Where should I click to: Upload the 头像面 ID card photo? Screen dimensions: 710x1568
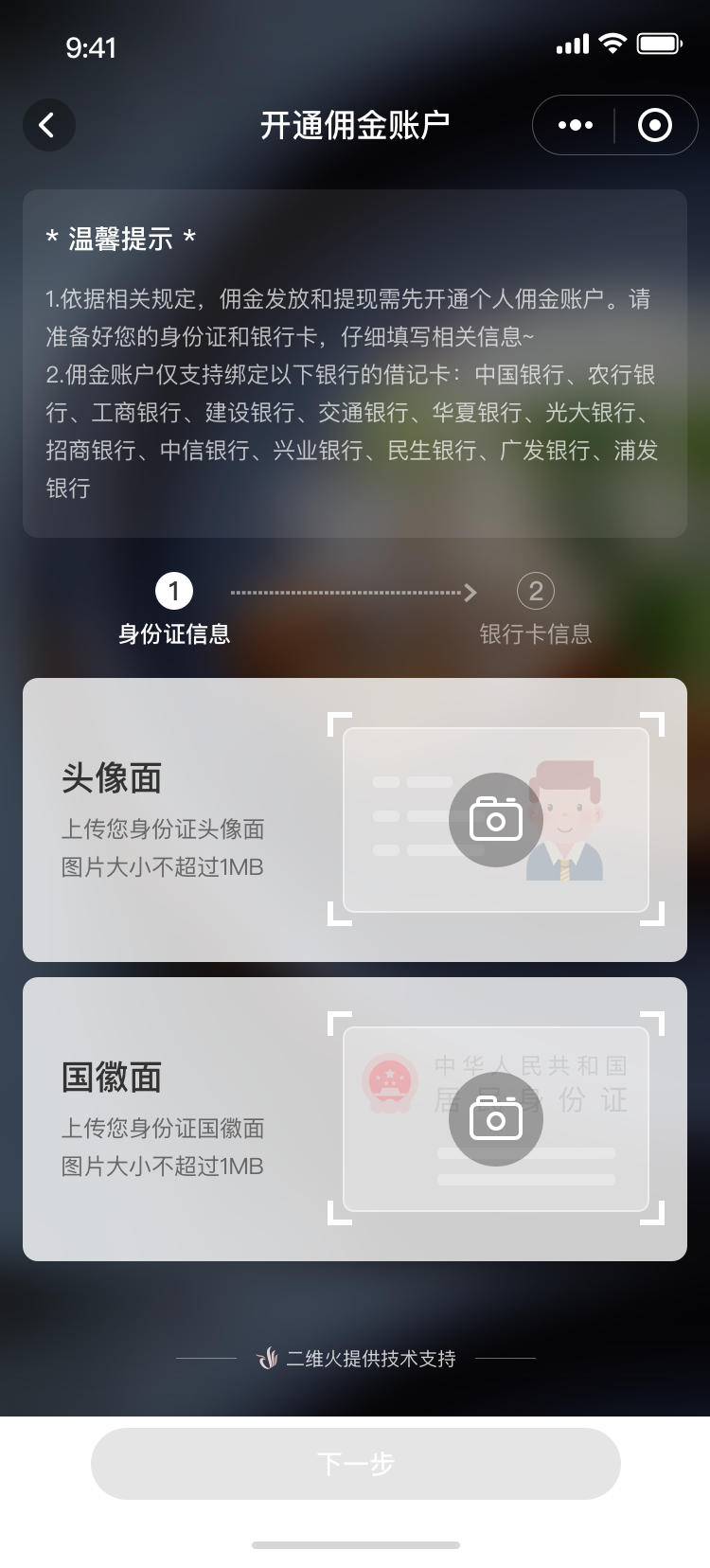point(496,820)
